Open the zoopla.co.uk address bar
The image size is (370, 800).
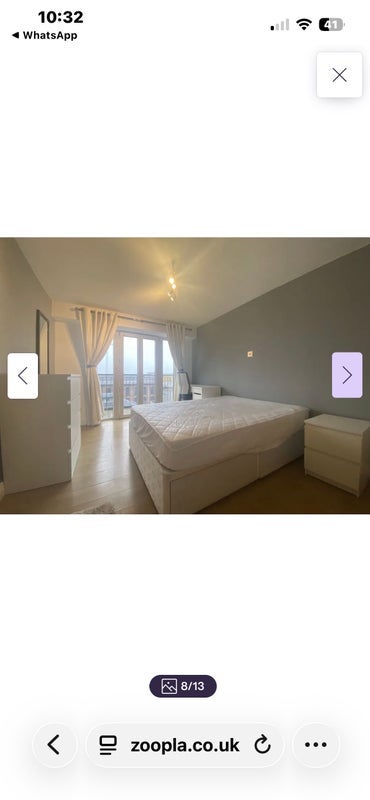[x=185, y=745]
